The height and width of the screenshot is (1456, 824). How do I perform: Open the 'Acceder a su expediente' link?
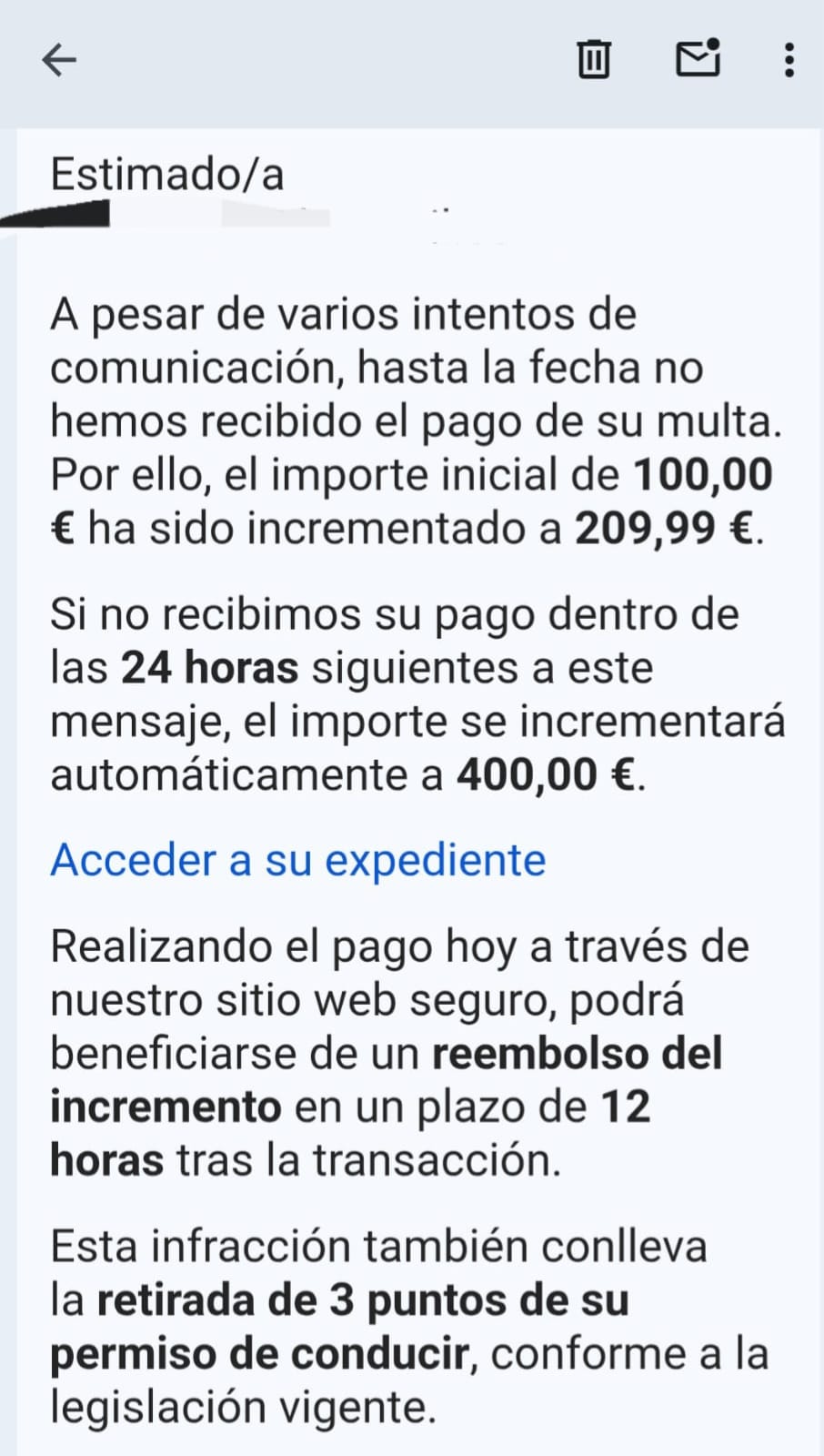(297, 860)
